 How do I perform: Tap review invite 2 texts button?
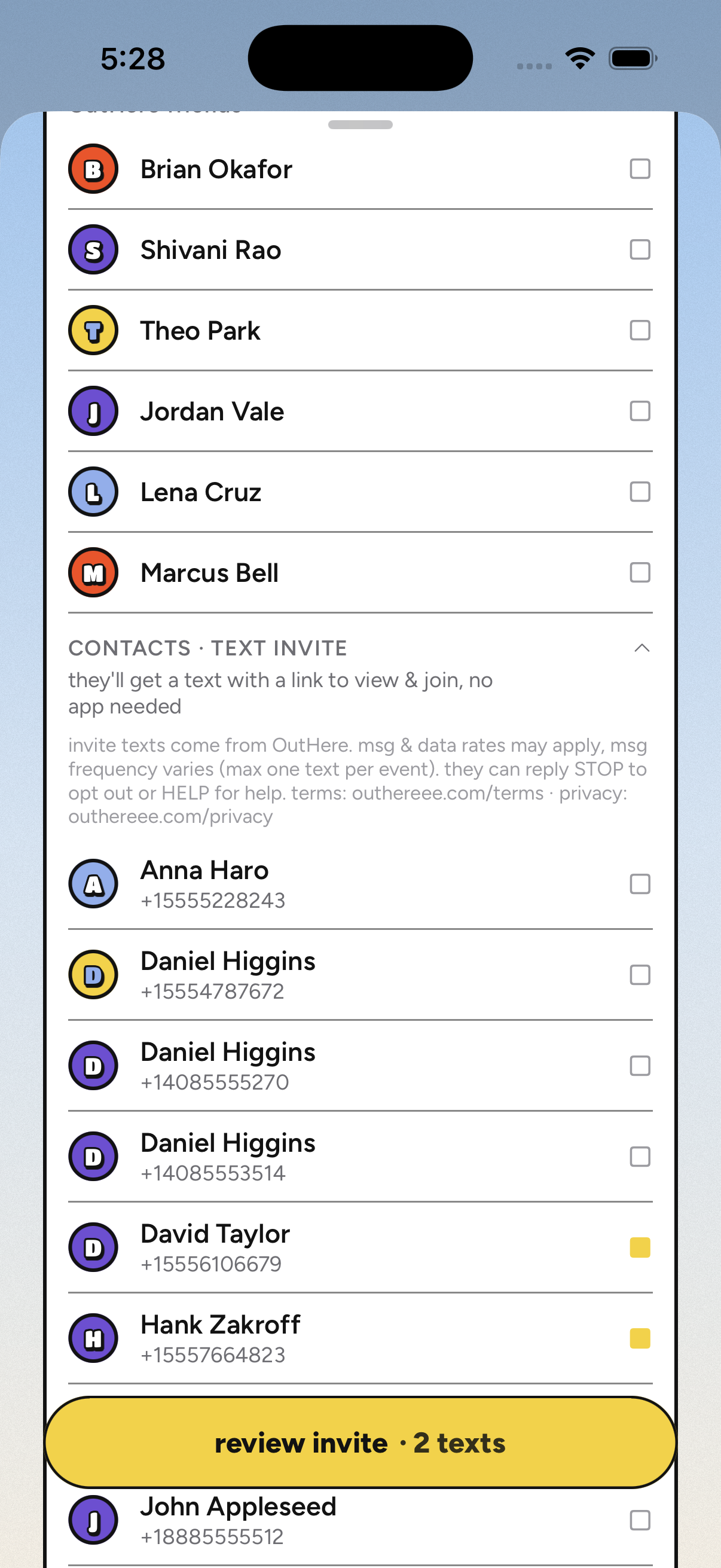coord(360,1442)
